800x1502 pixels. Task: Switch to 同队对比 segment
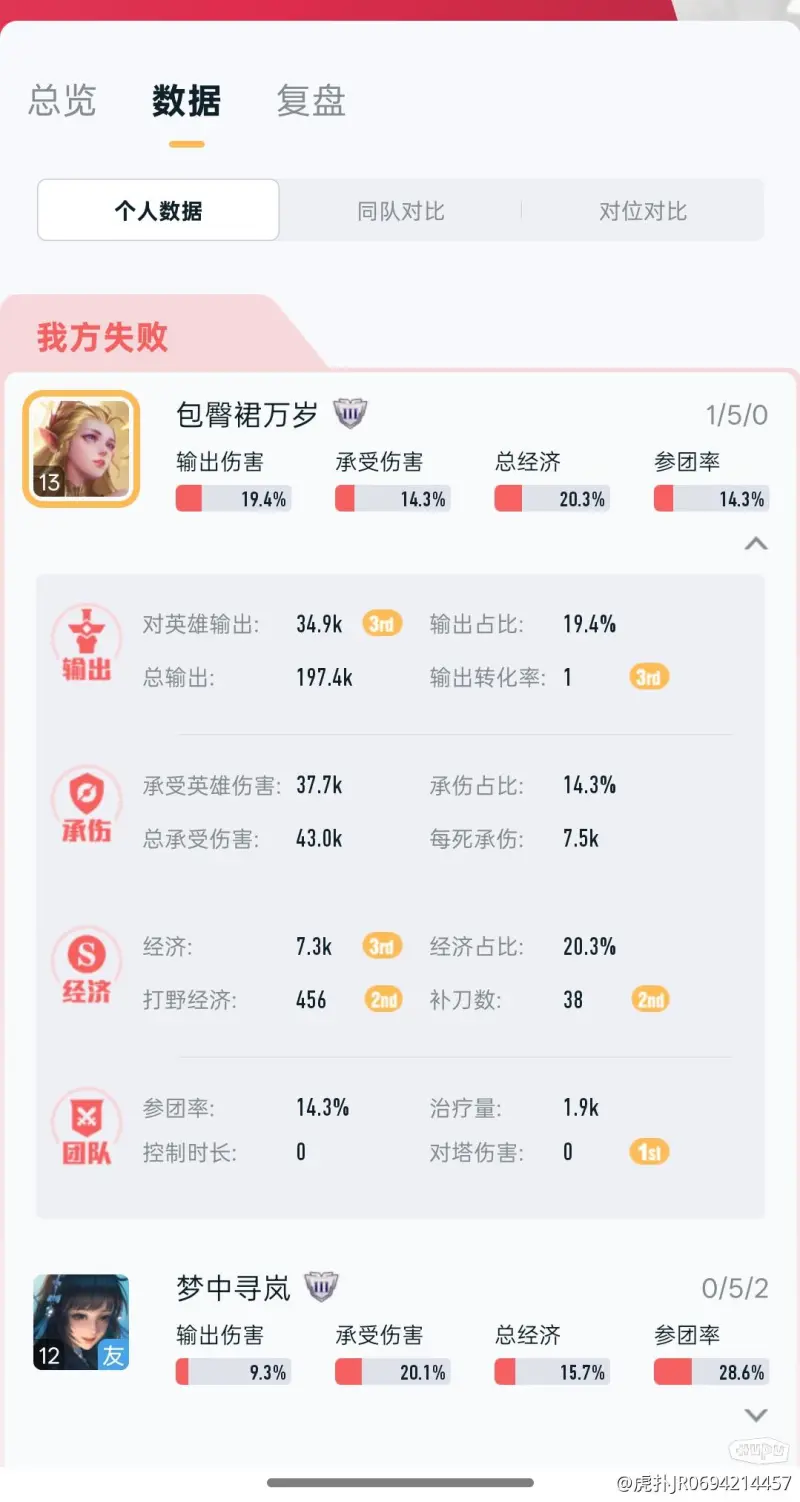tap(400, 211)
